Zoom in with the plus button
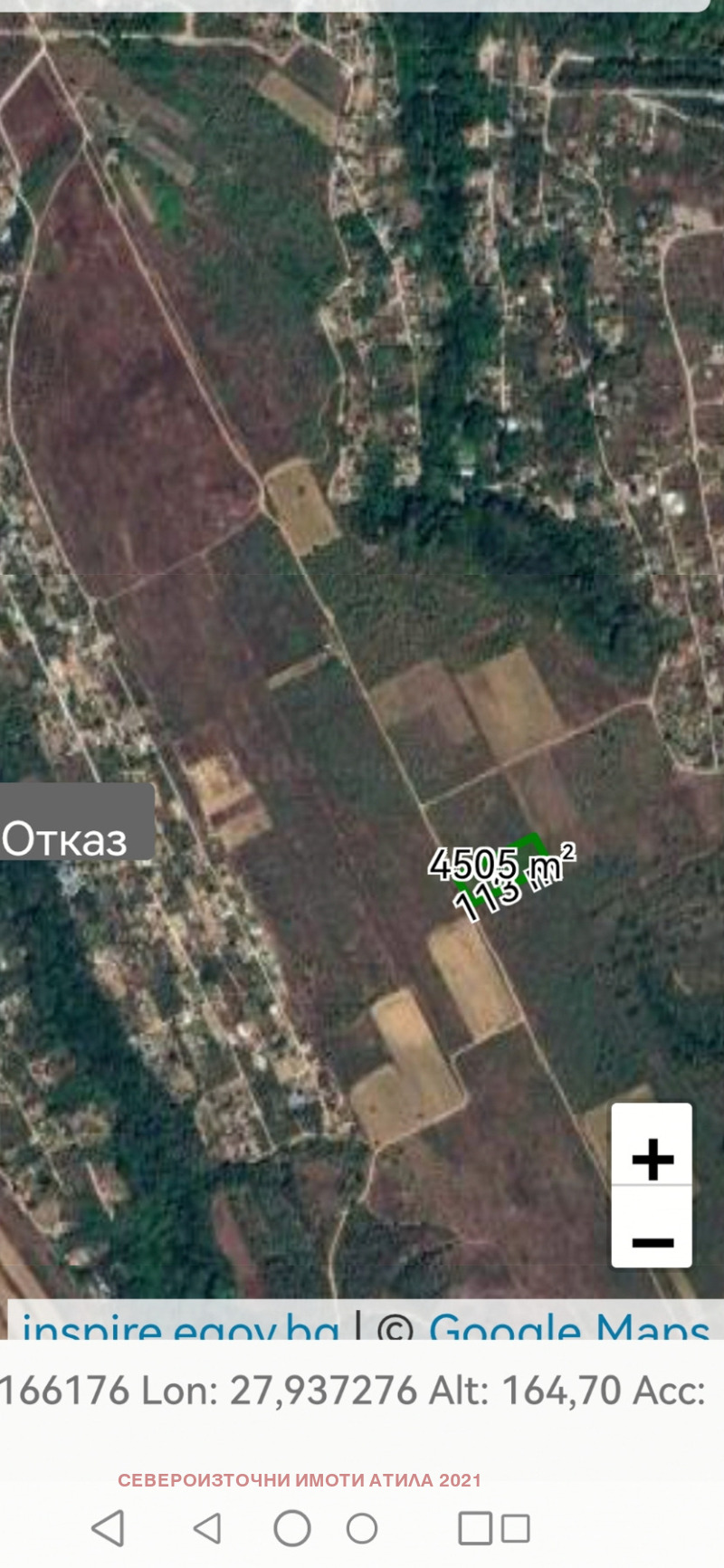 point(653,1158)
